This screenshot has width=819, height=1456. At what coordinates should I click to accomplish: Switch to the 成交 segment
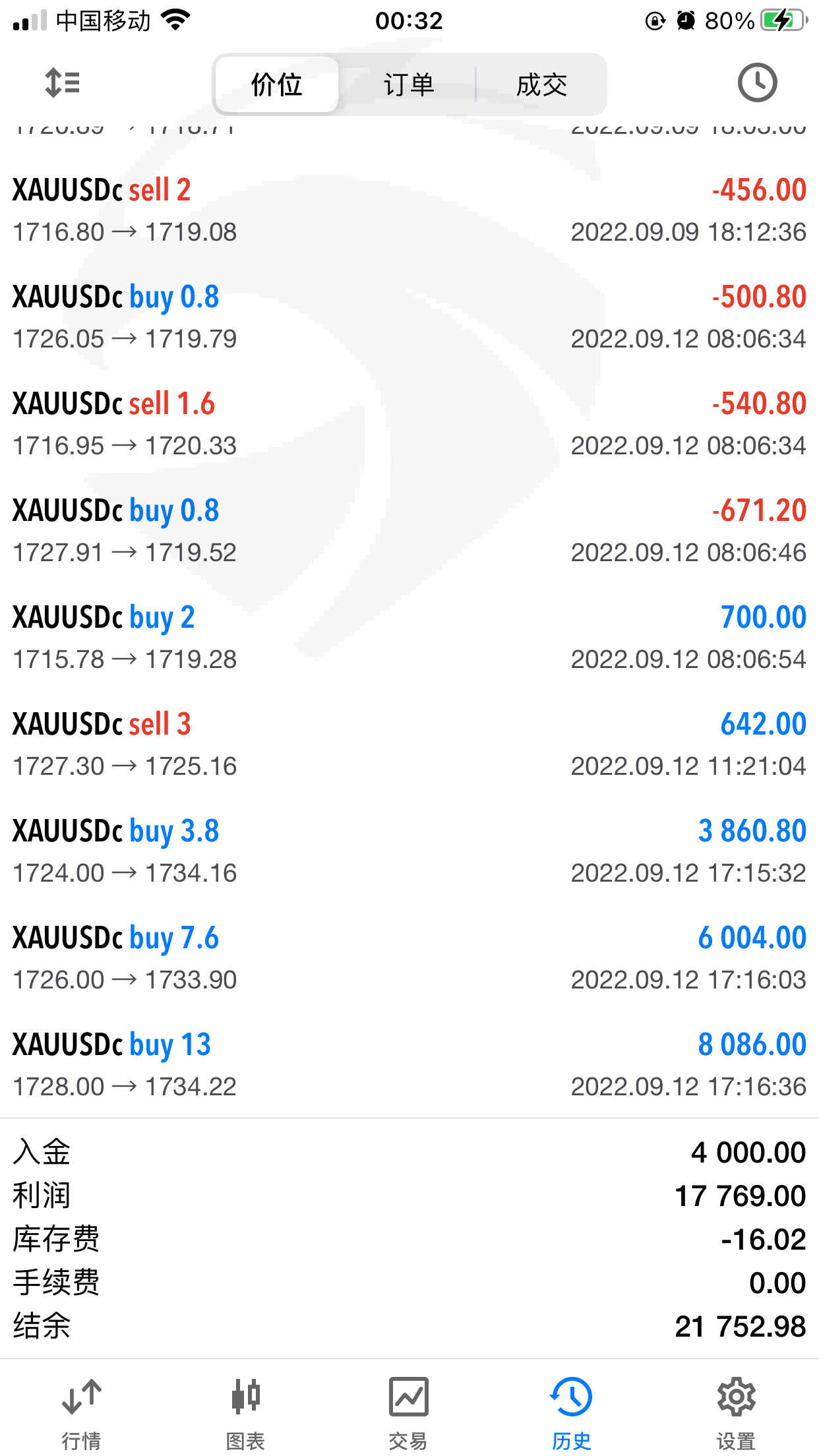tap(541, 84)
